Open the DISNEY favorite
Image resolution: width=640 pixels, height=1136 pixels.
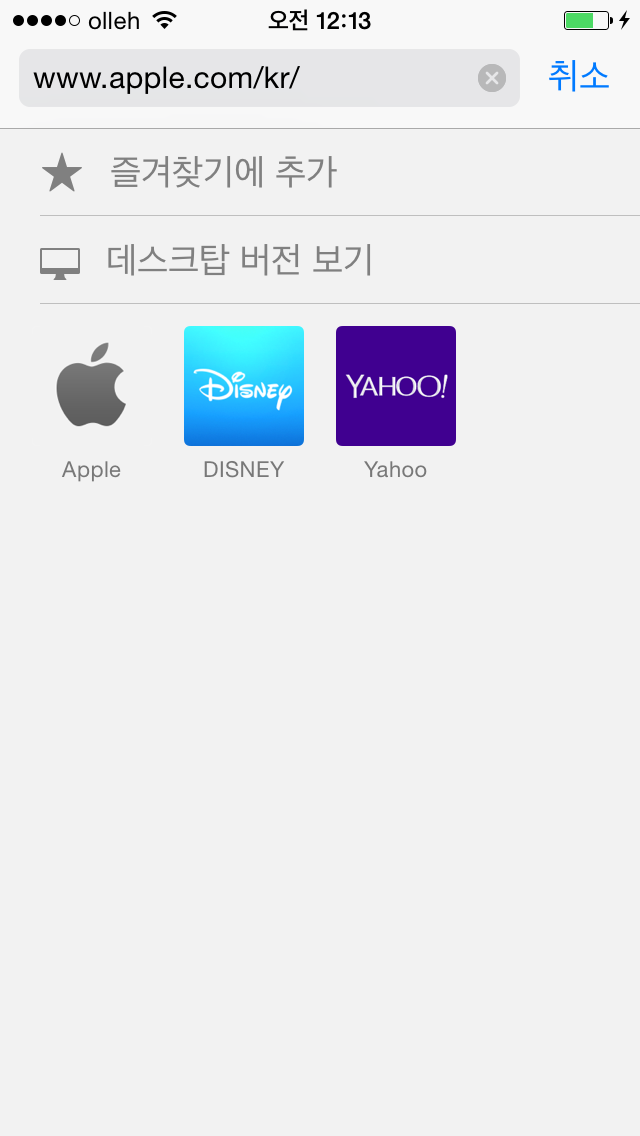[244, 404]
